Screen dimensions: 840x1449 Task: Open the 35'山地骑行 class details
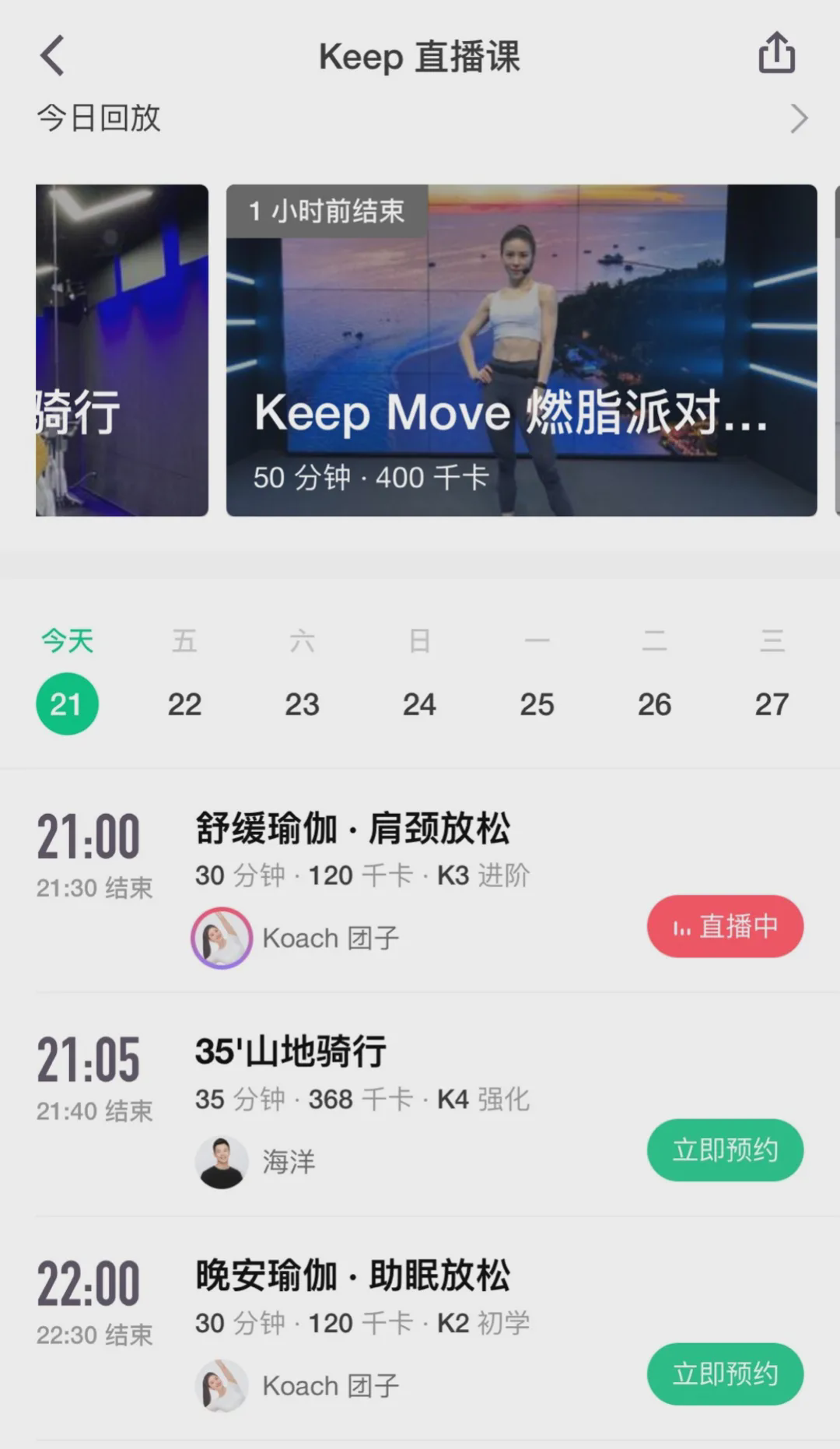[290, 1051]
